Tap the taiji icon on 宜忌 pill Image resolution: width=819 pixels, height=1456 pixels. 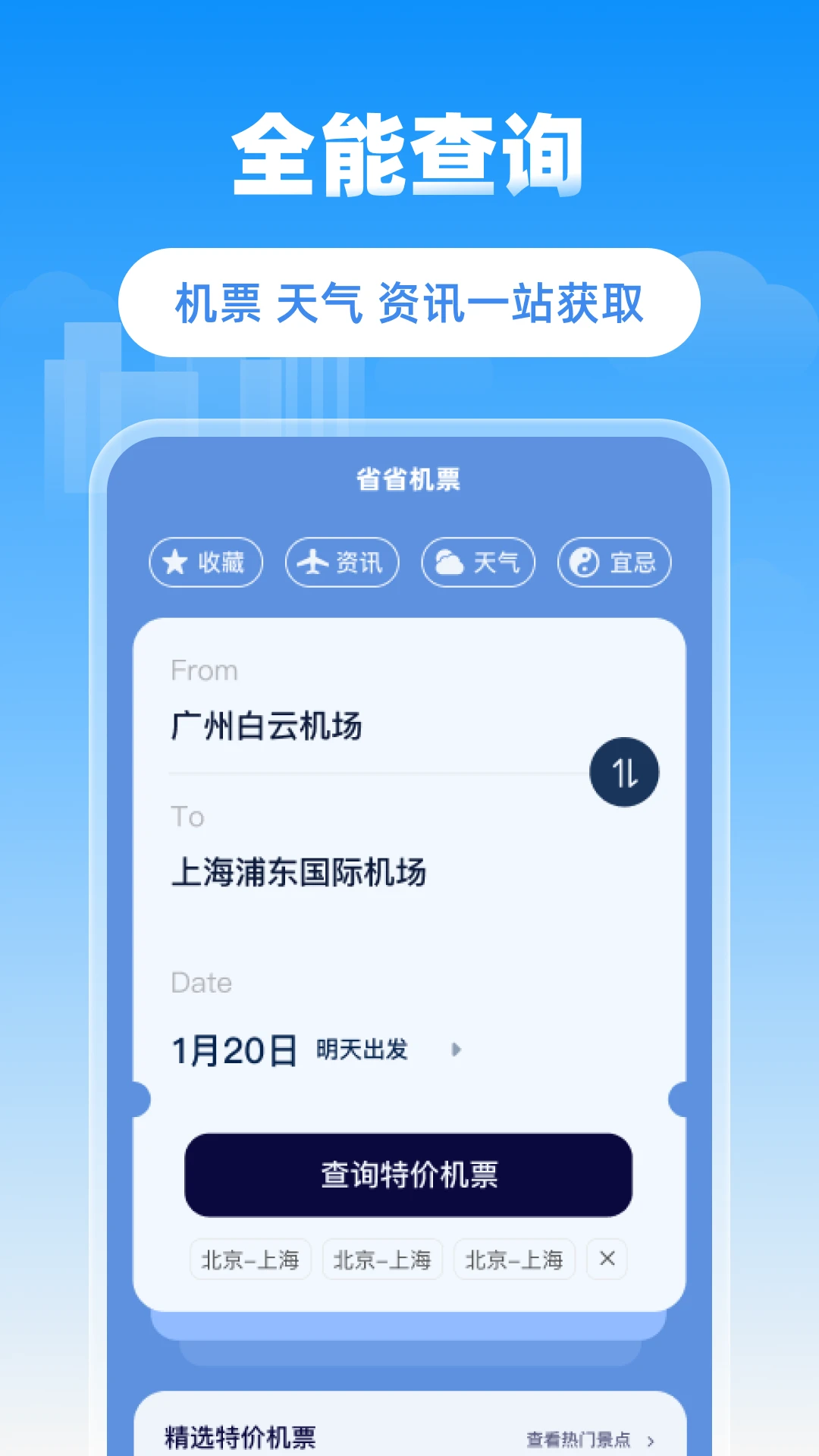click(x=583, y=562)
